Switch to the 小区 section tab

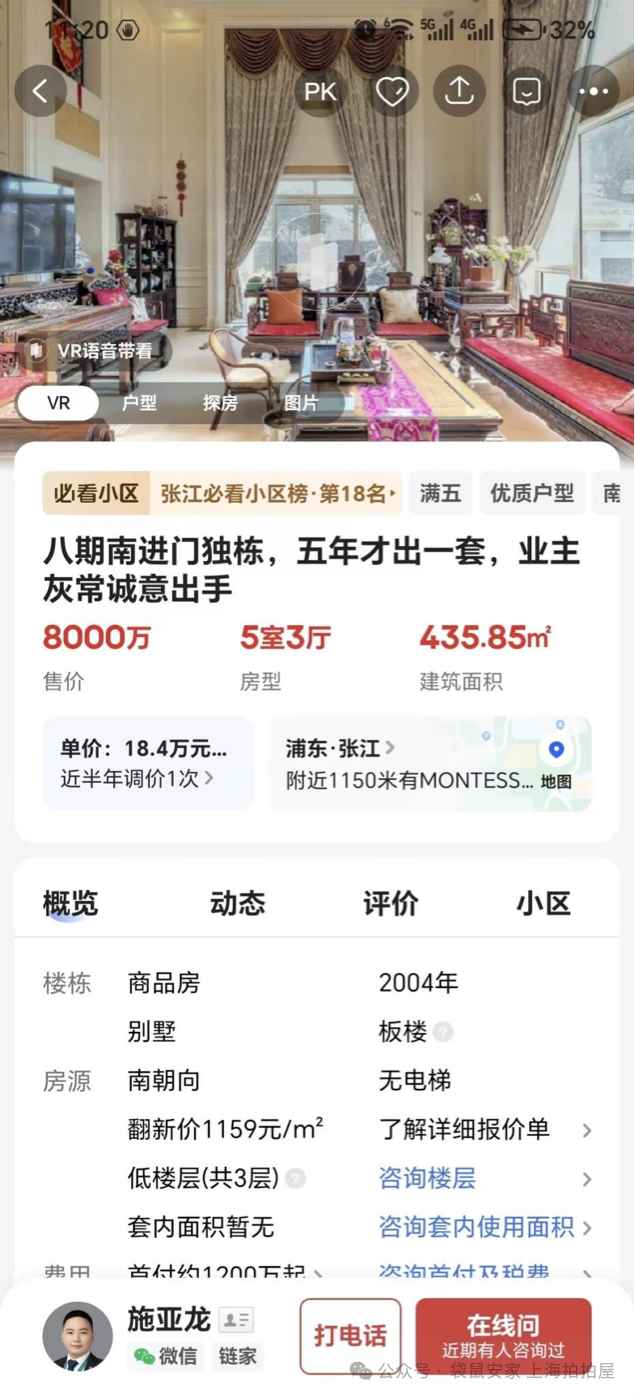point(543,904)
